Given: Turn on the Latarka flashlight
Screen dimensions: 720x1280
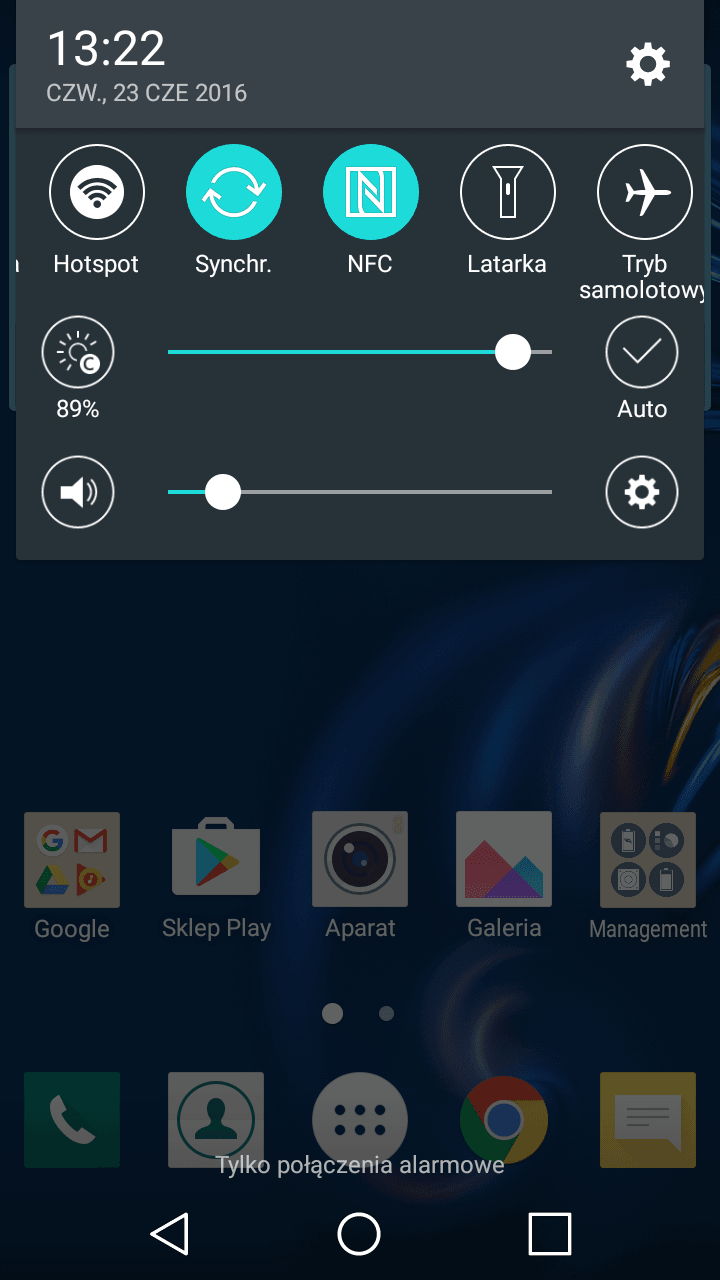Looking at the screenshot, I should tap(508, 192).
